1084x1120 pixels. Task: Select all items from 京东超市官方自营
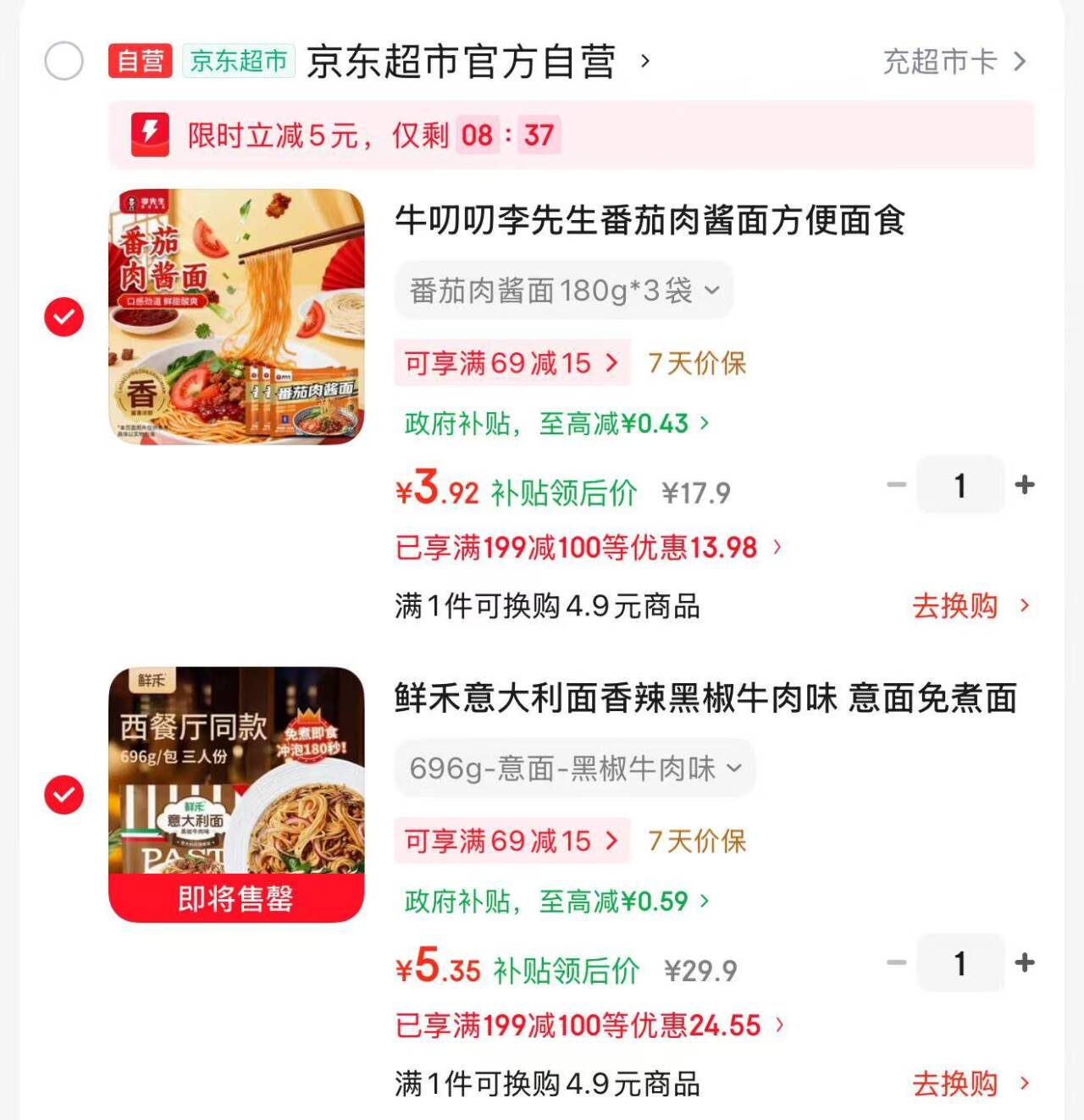64,61
